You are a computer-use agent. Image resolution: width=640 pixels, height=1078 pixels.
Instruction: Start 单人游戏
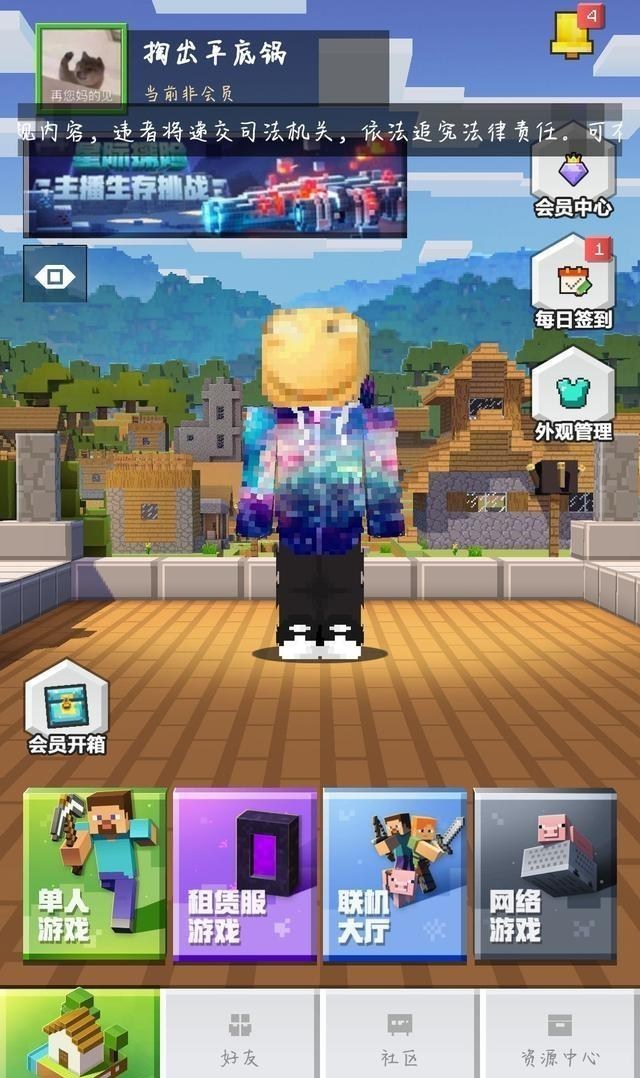point(95,874)
